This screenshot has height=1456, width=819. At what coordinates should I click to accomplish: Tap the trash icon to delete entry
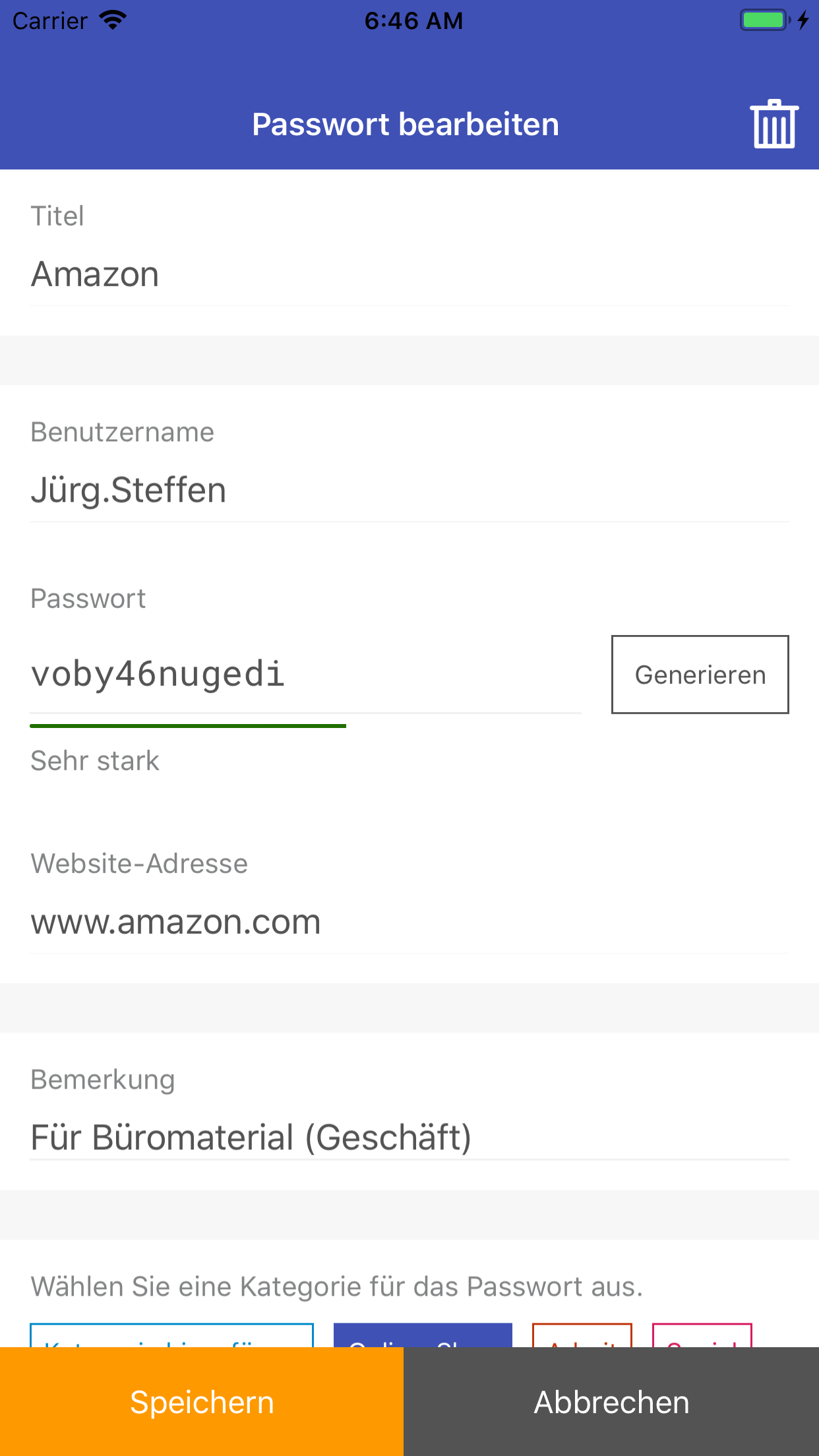click(x=773, y=123)
